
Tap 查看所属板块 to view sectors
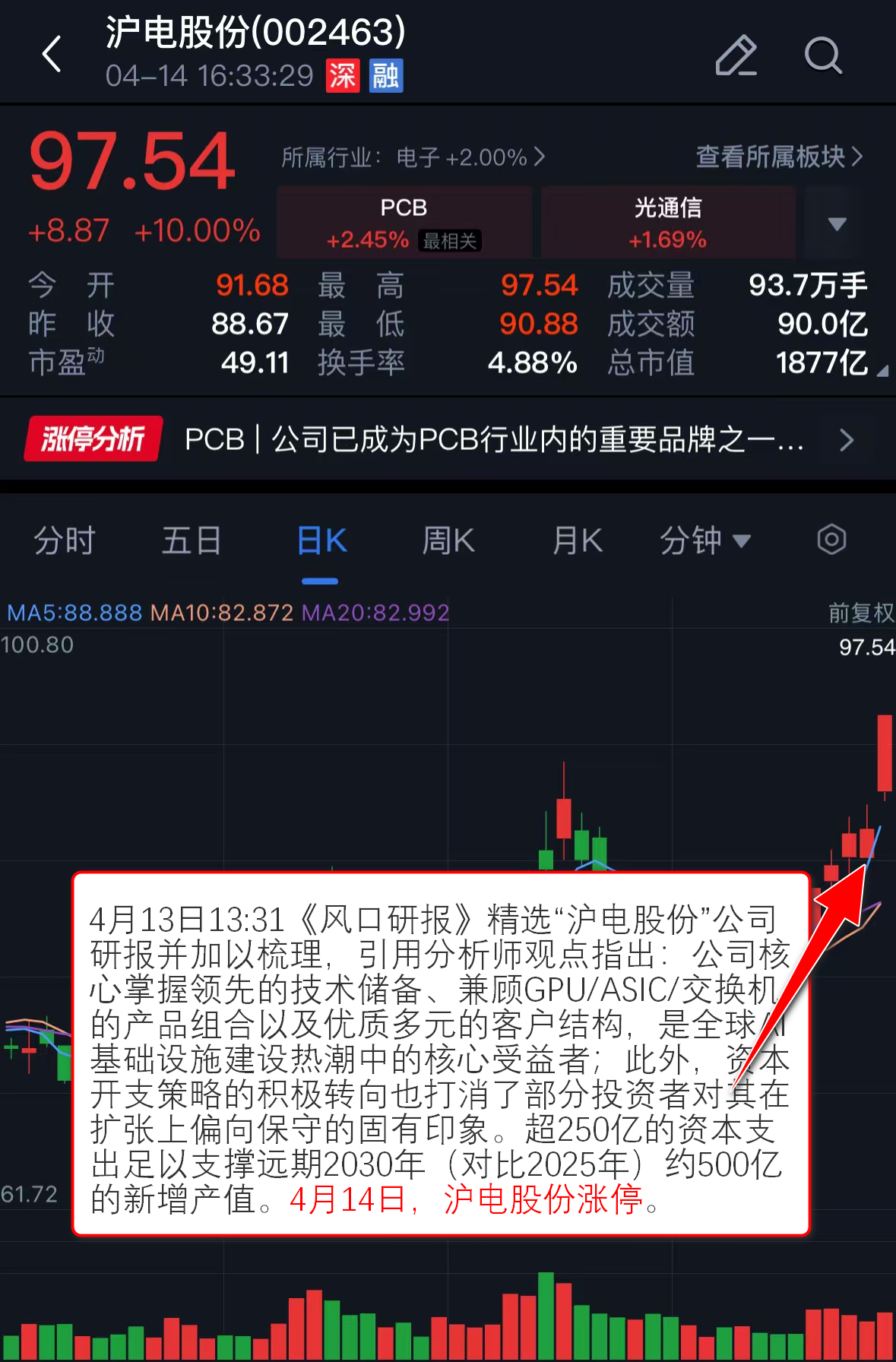779,157
